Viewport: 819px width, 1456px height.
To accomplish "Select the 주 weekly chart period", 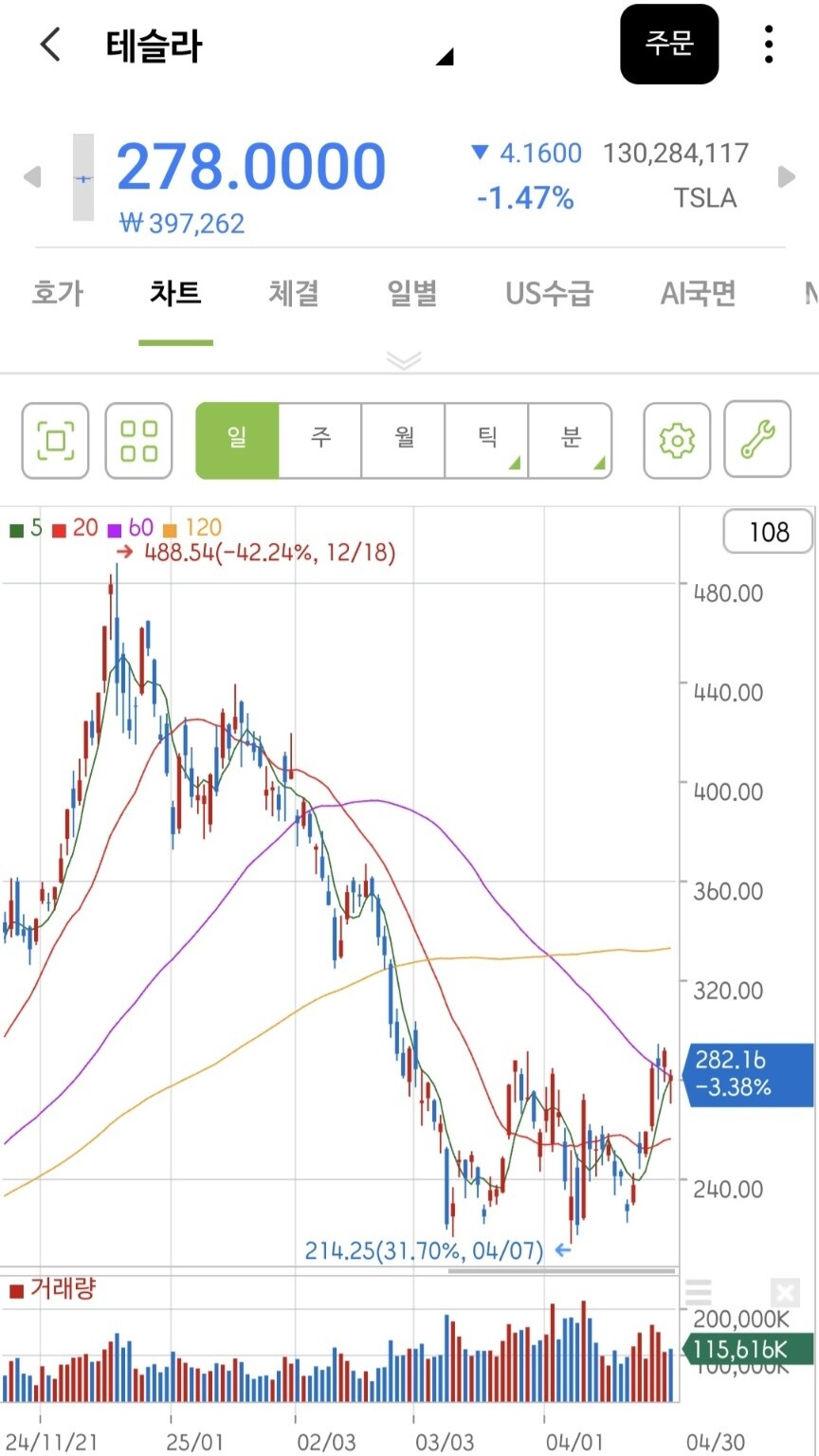I will click(x=320, y=441).
